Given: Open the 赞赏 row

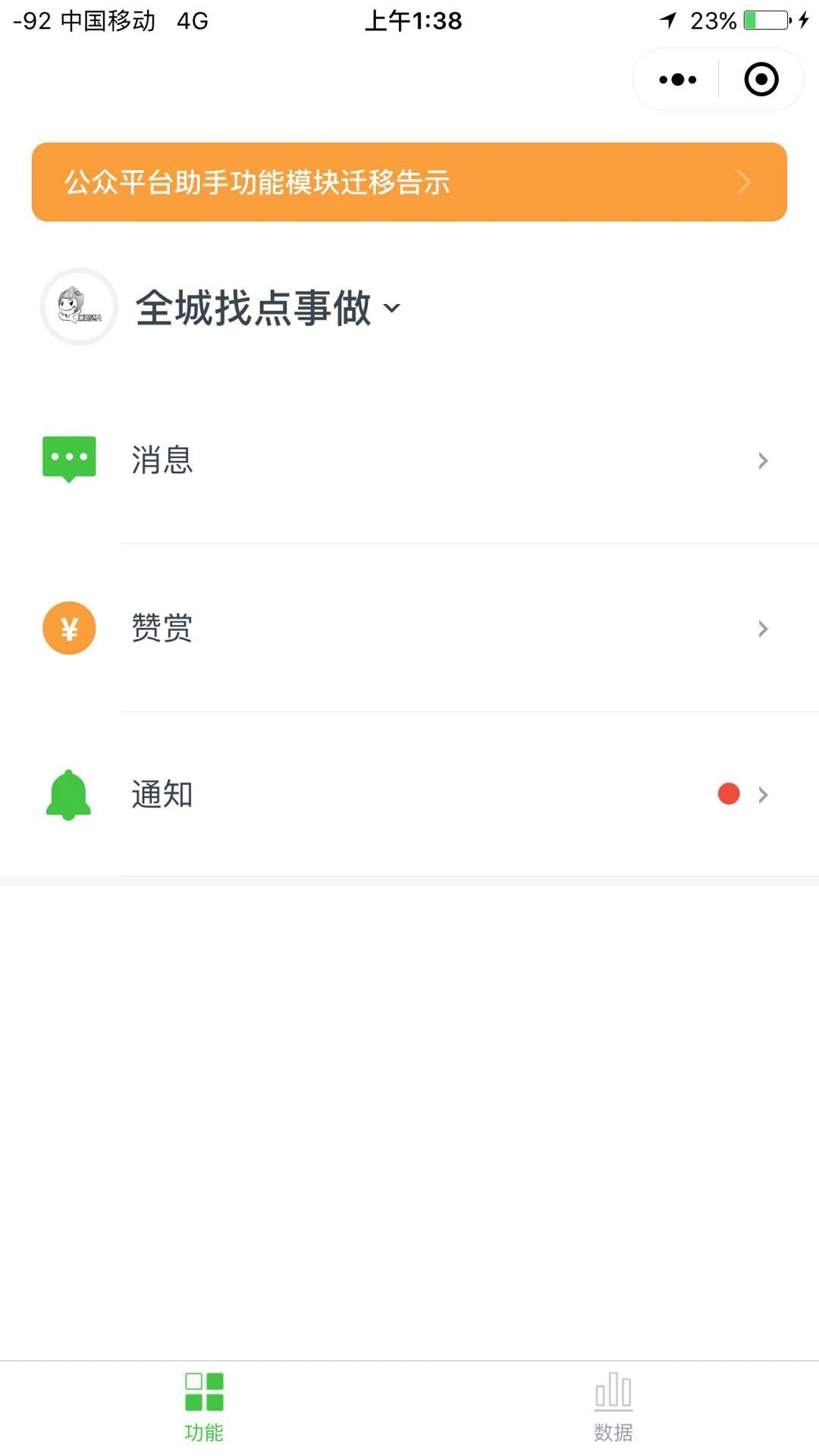Looking at the screenshot, I should [409, 629].
